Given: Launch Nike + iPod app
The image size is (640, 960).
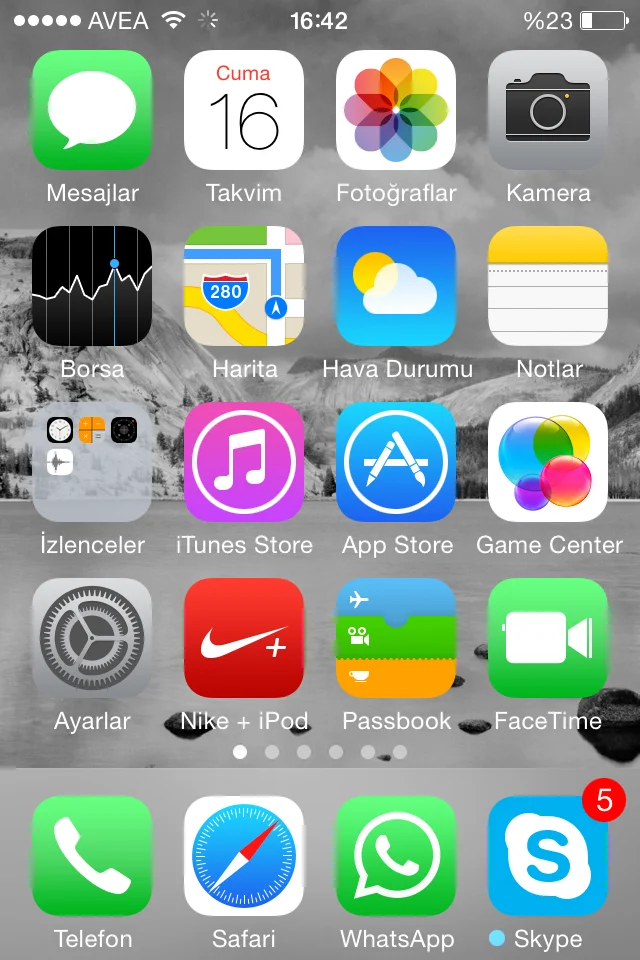Looking at the screenshot, I should [x=244, y=638].
